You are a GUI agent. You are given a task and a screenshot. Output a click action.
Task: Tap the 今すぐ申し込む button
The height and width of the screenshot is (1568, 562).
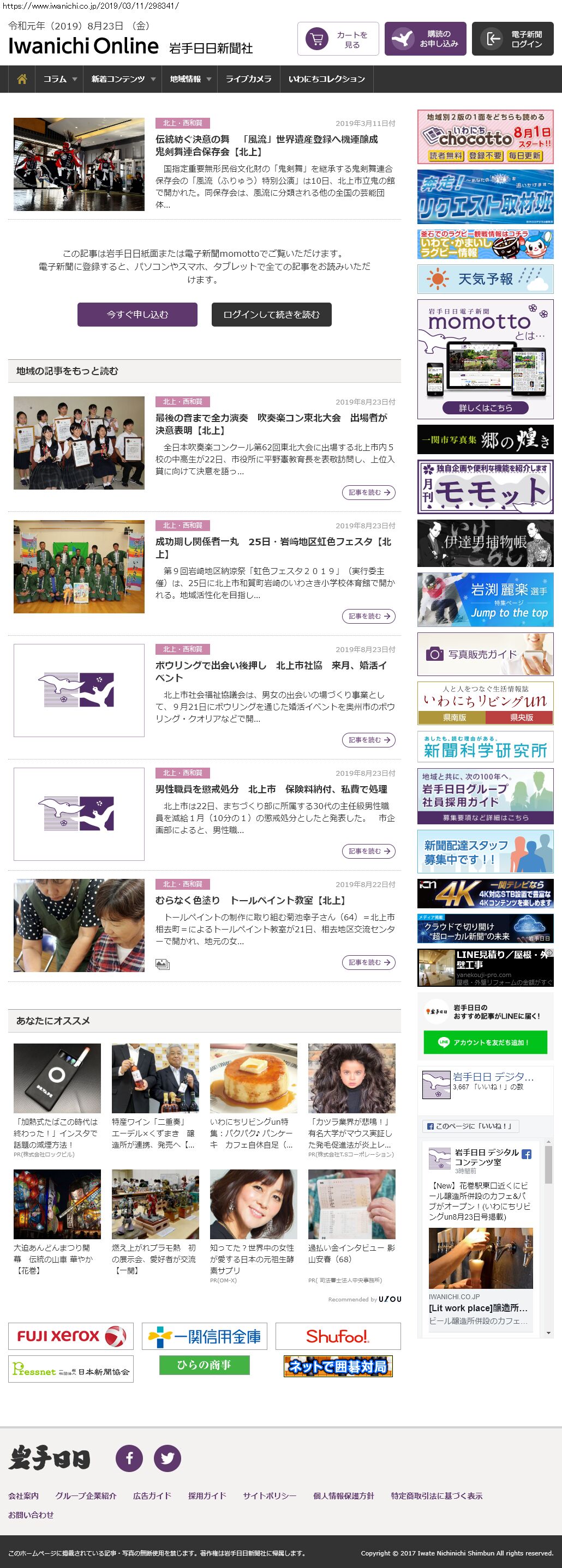coord(137,315)
